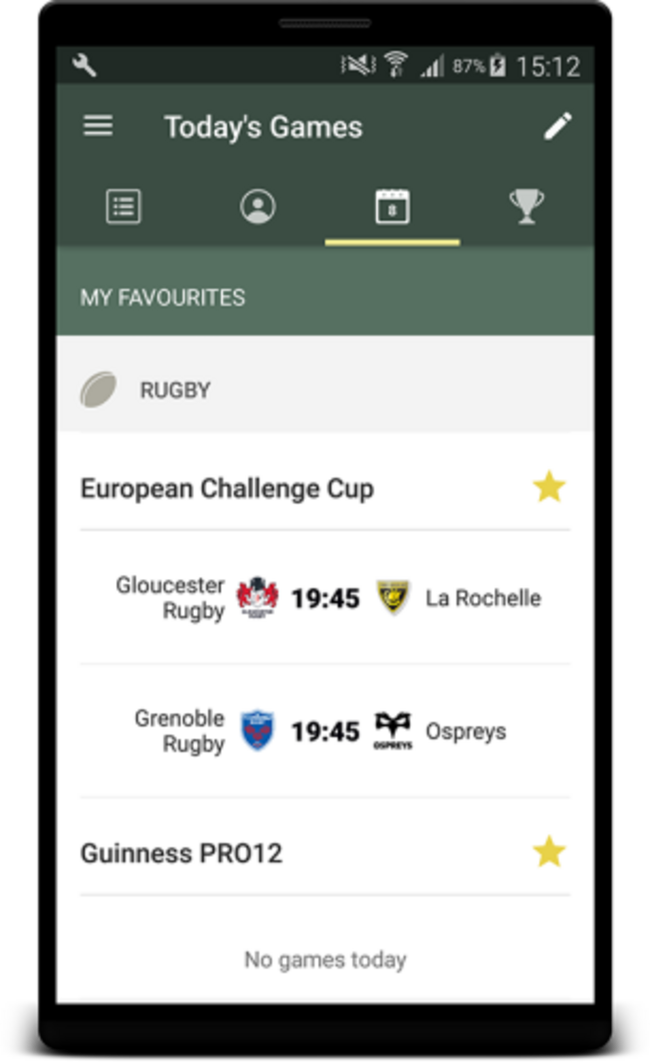This screenshot has height=1062, width=650.
Task: Open Grenoble Rugby vs Ospreys match
Action: pyautogui.click(x=325, y=731)
